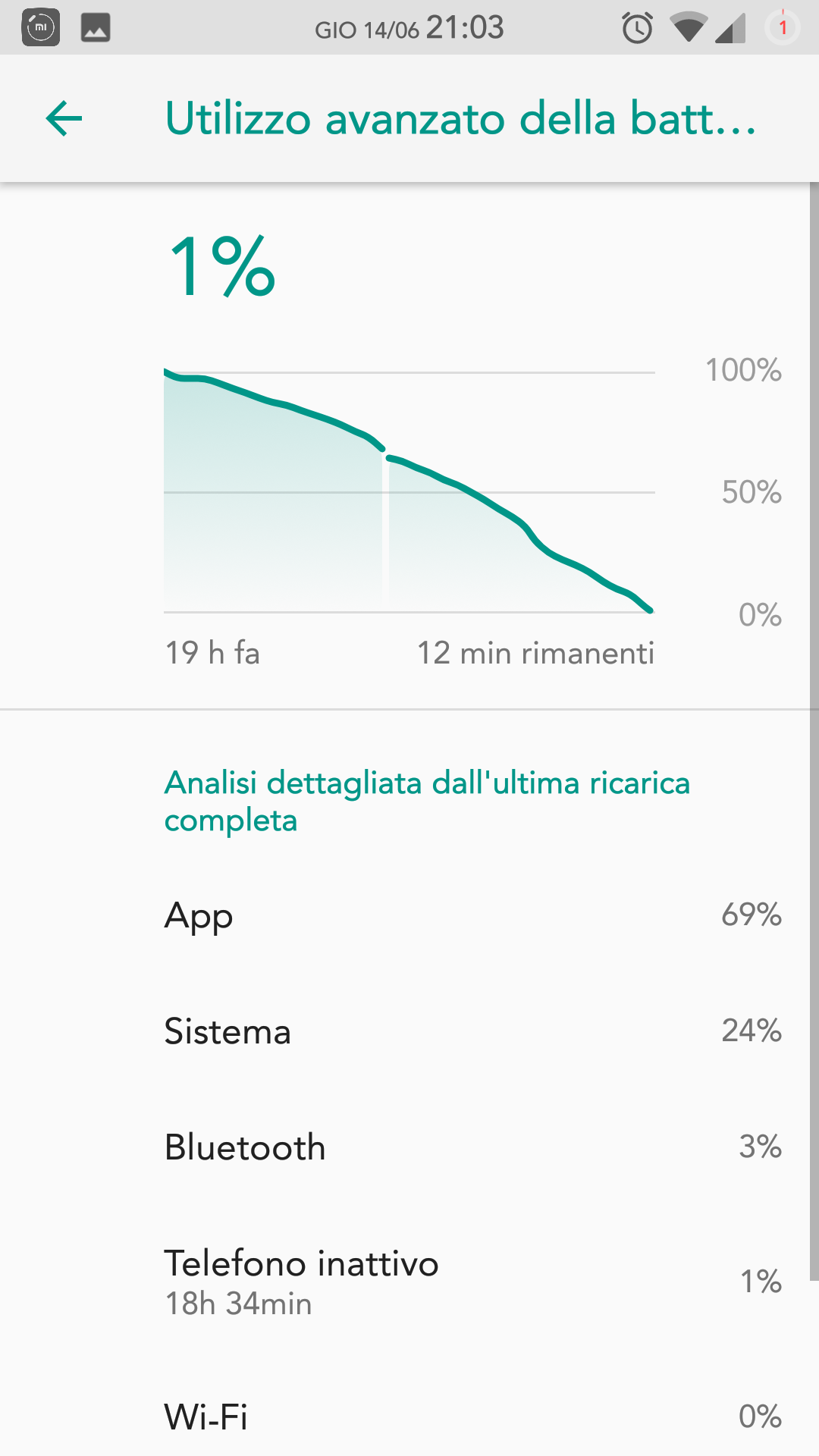The width and height of the screenshot is (819, 1456).
Task: Select the Bluetooth usage row
Action: coord(409,1147)
